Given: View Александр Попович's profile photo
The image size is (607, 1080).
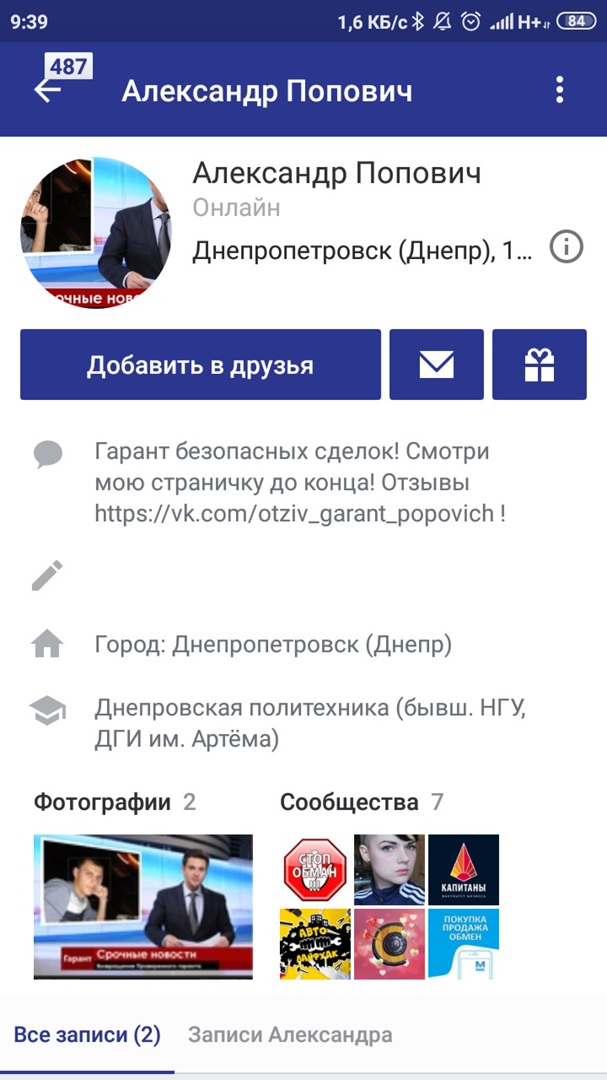Looking at the screenshot, I should click(x=96, y=232).
